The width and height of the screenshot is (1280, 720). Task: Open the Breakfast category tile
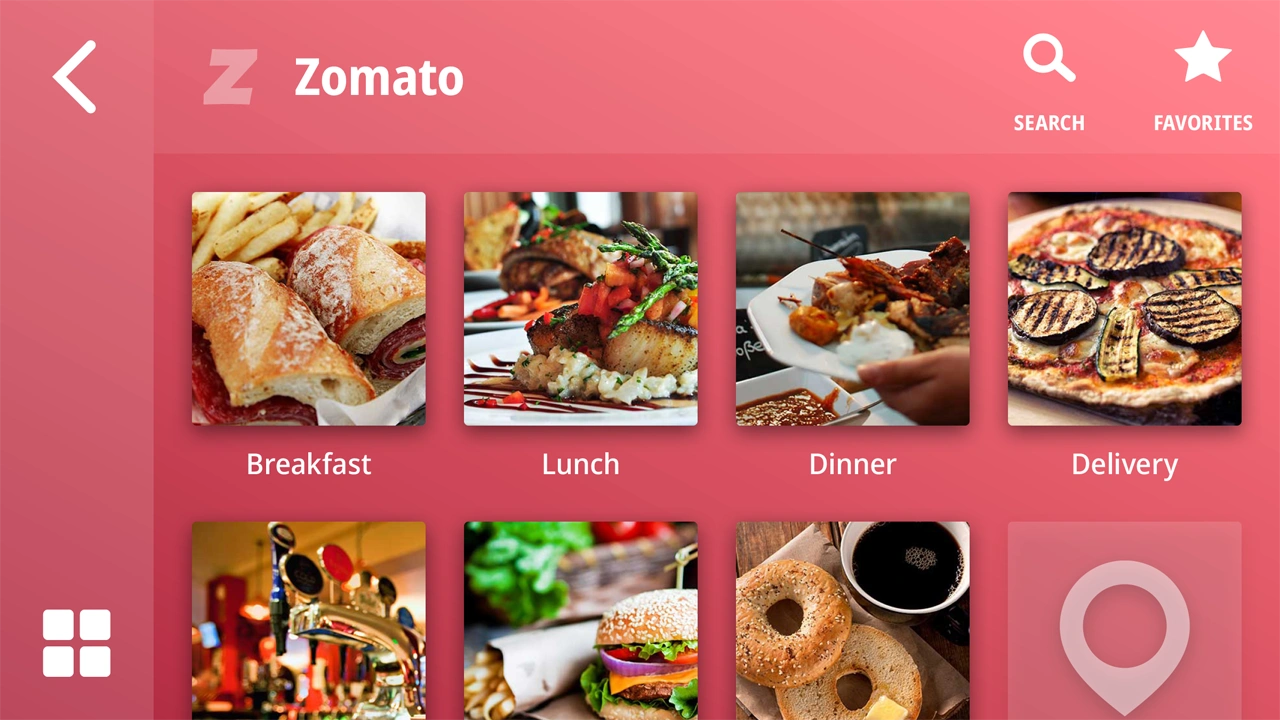click(308, 309)
